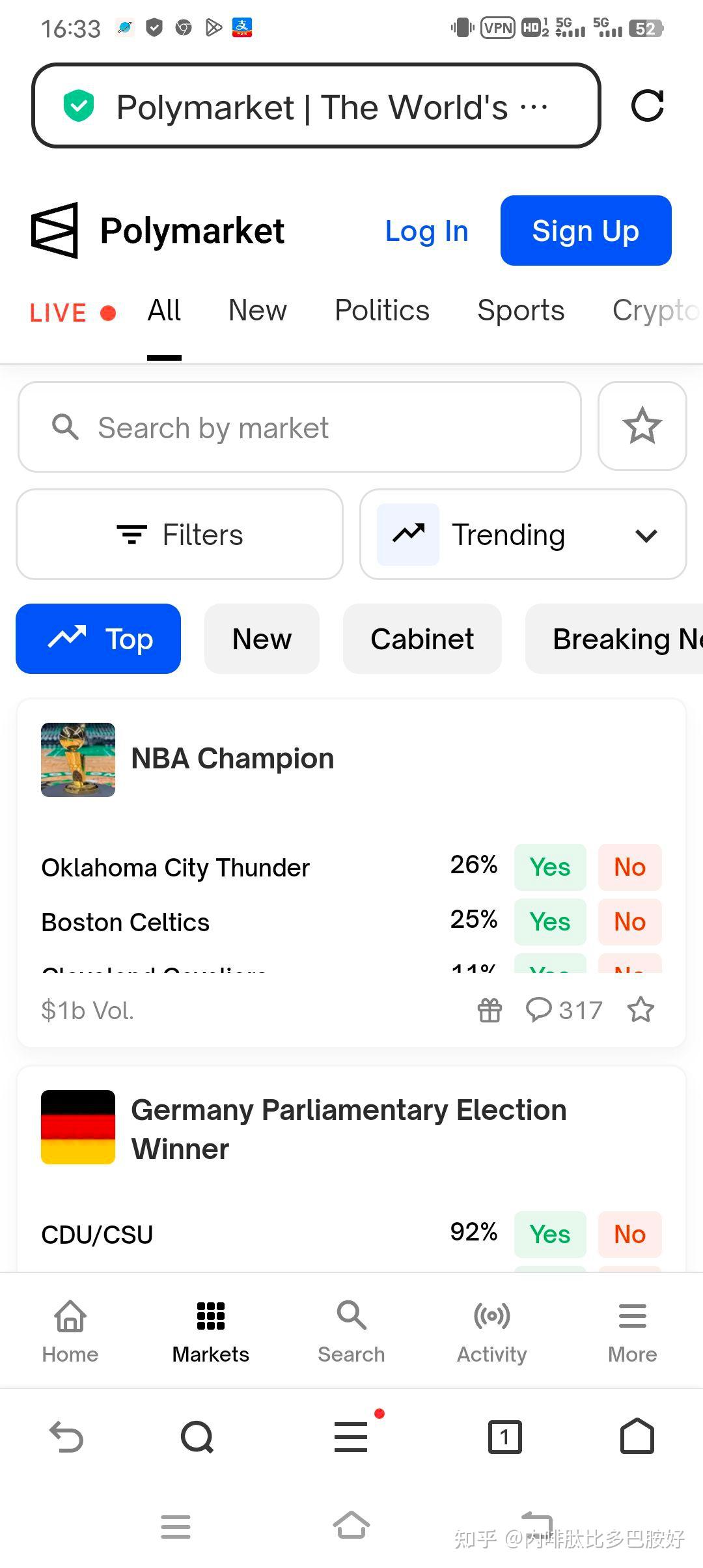Viewport: 703px width, 1568px height.
Task: Open the browser tab switcher
Action: click(x=505, y=1436)
